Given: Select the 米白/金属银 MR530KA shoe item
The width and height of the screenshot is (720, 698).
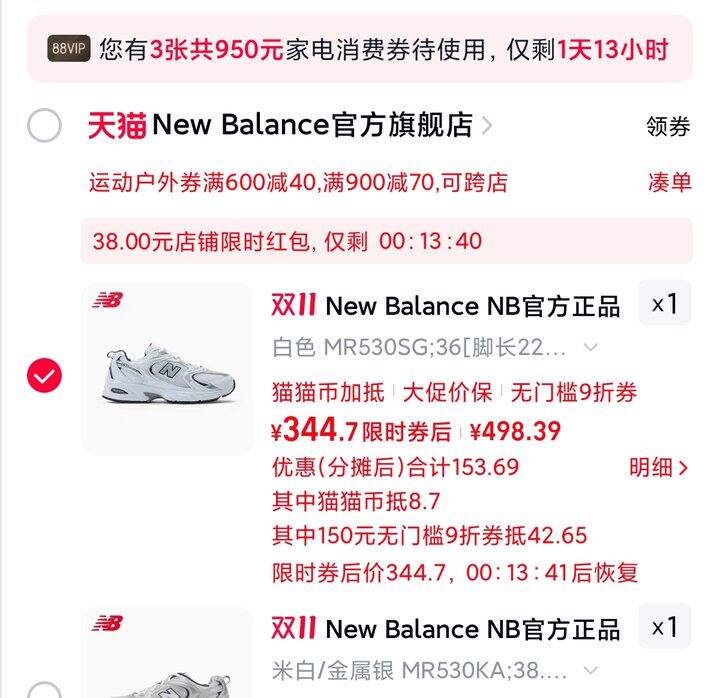Looking at the screenshot, I should tap(44, 690).
